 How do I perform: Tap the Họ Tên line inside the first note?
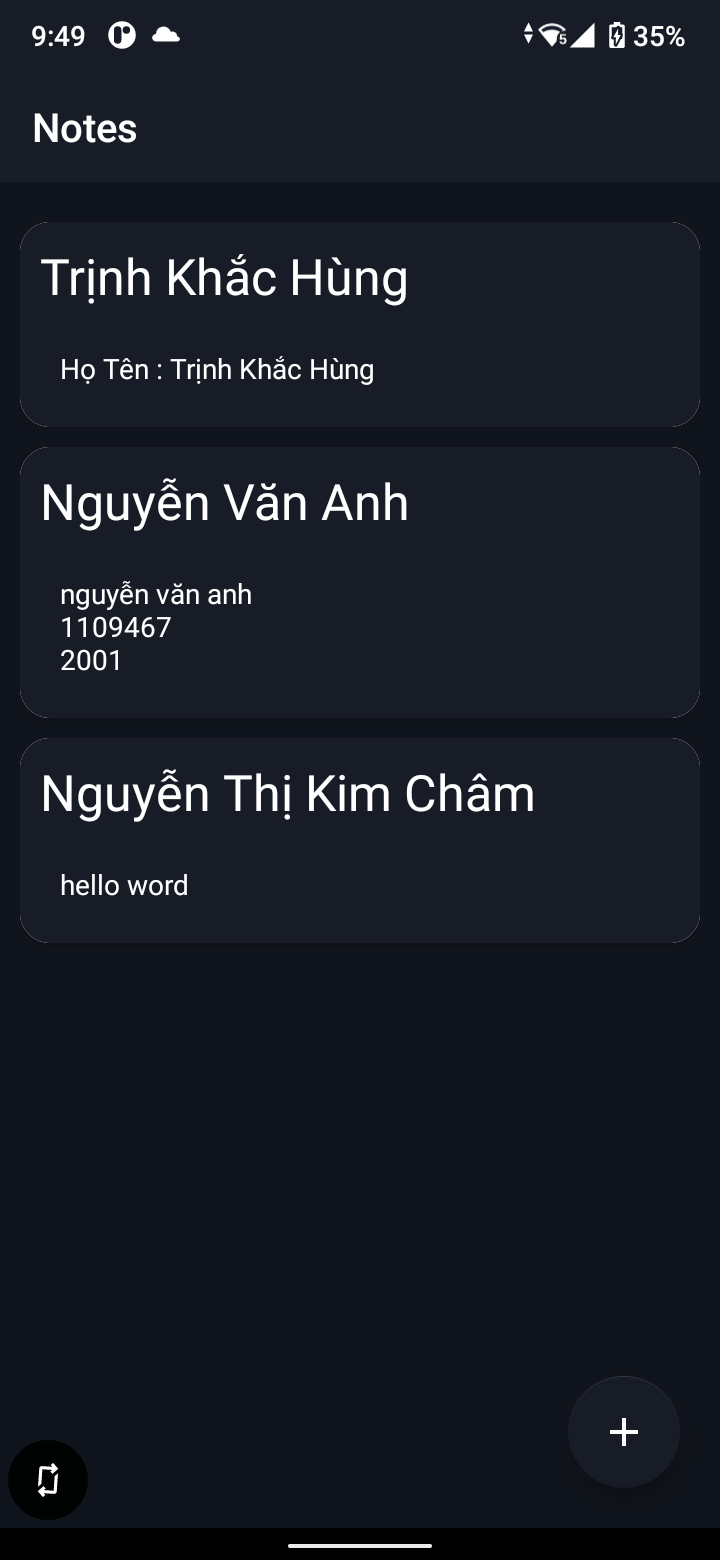point(217,369)
